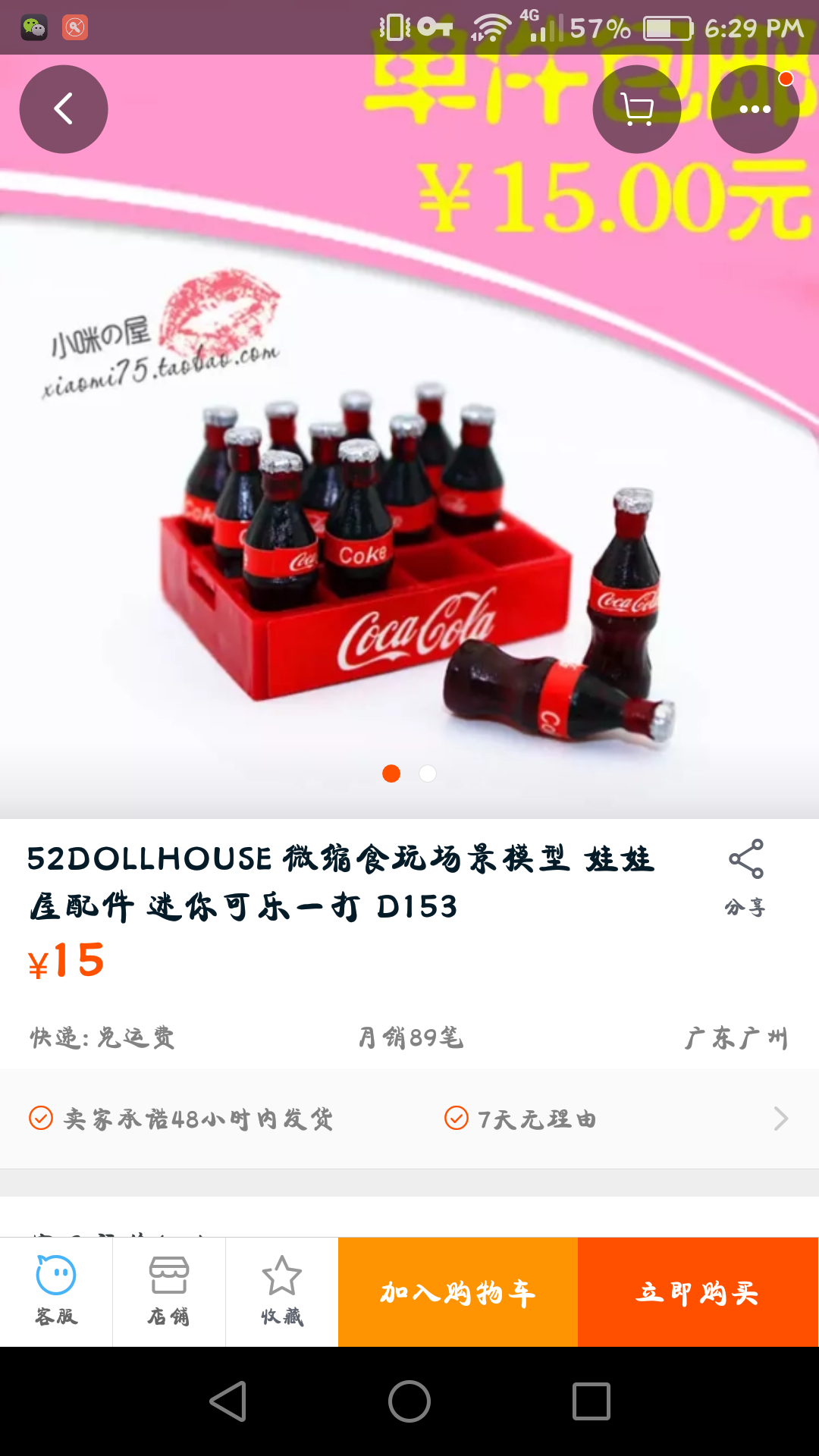
Task: Buy now with 立即购买
Action: click(698, 1292)
